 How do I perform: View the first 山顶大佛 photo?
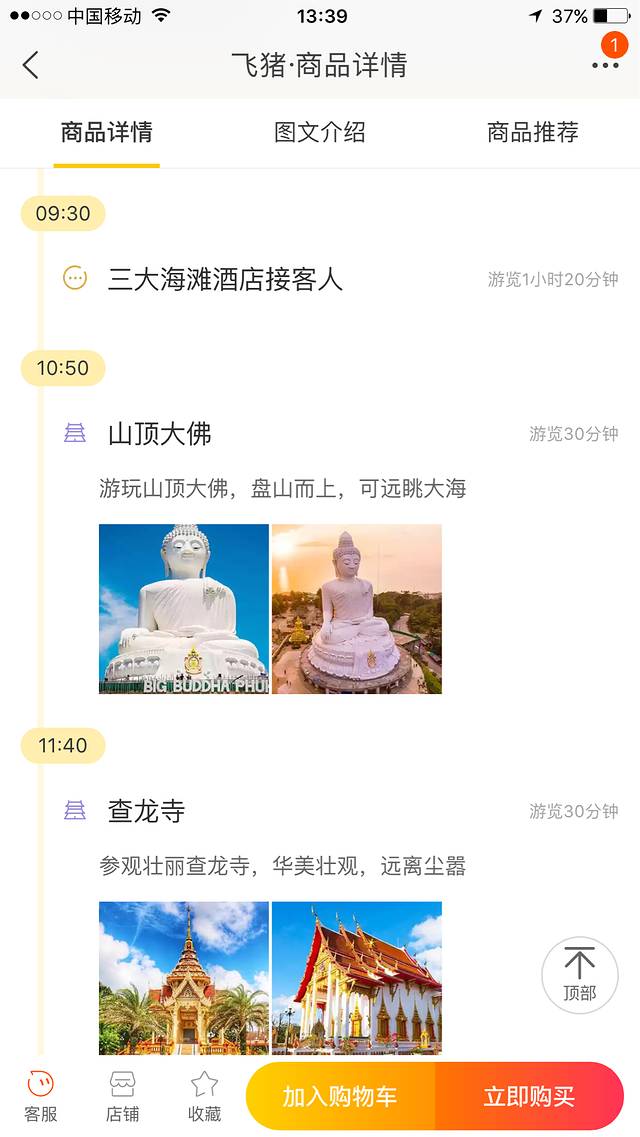coord(184,609)
